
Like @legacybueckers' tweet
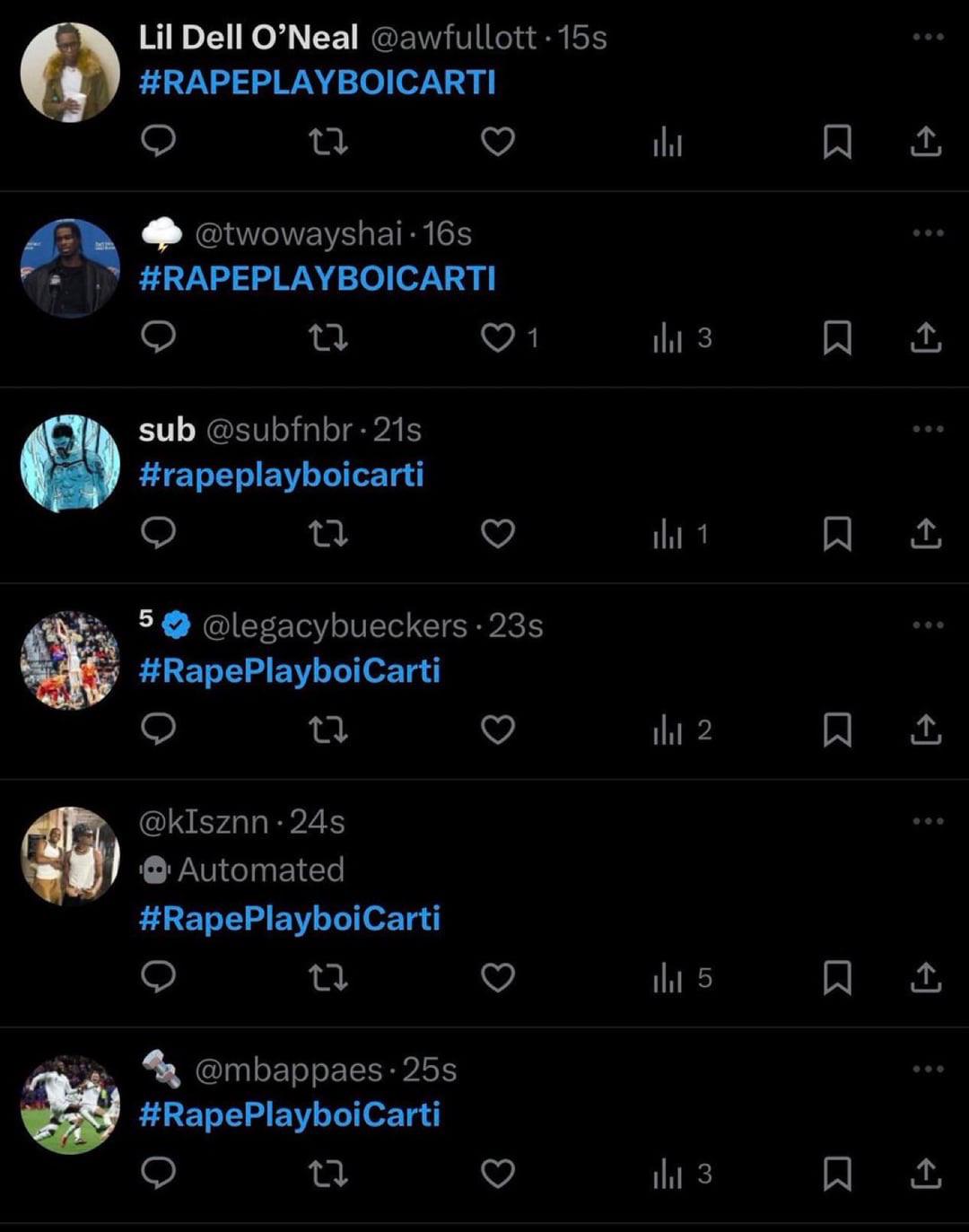[x=499, y=730]
